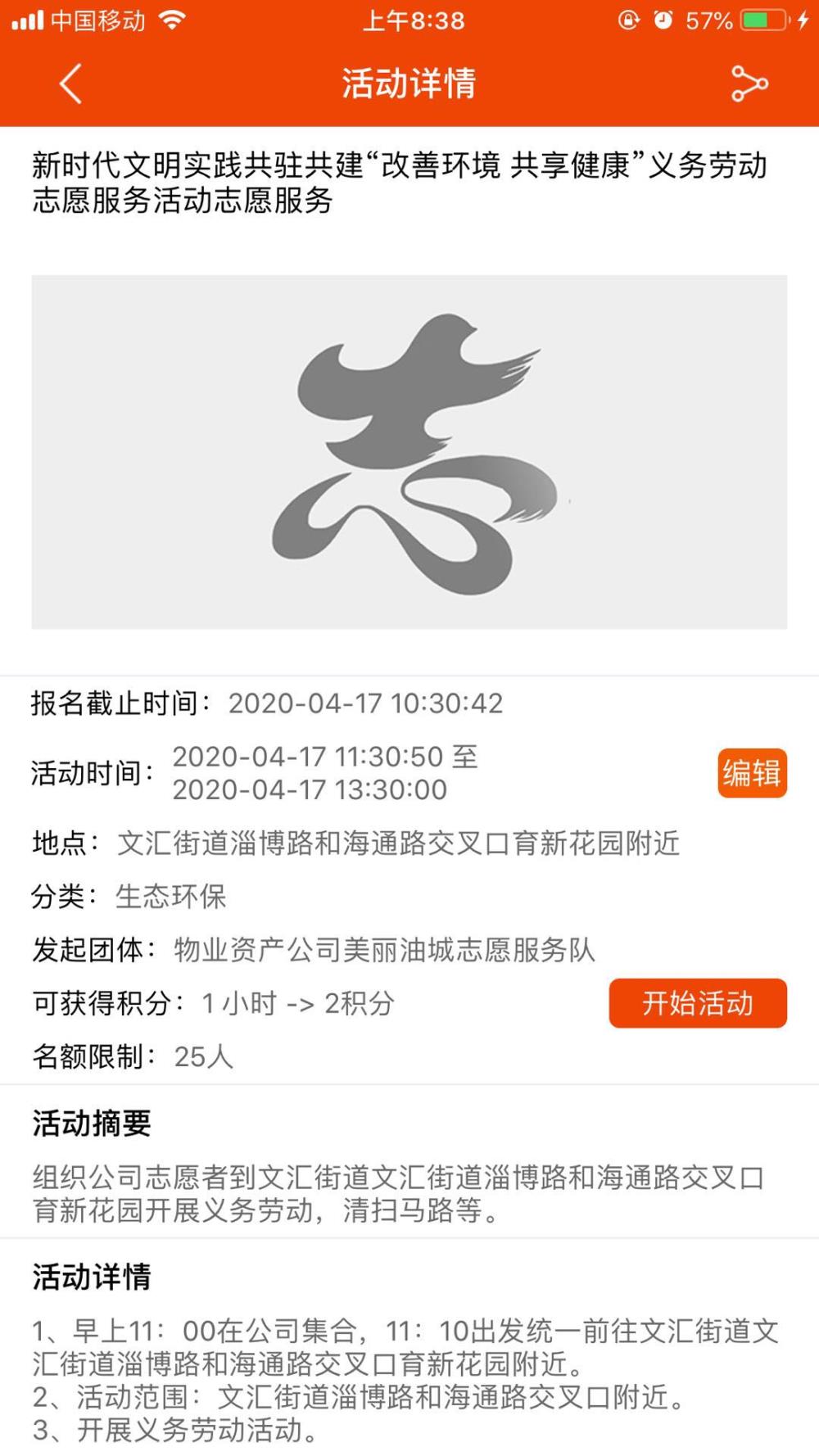Tap the orange 编辑 edit button
This screenshot has height=1456, width=819.
point(752,773)
